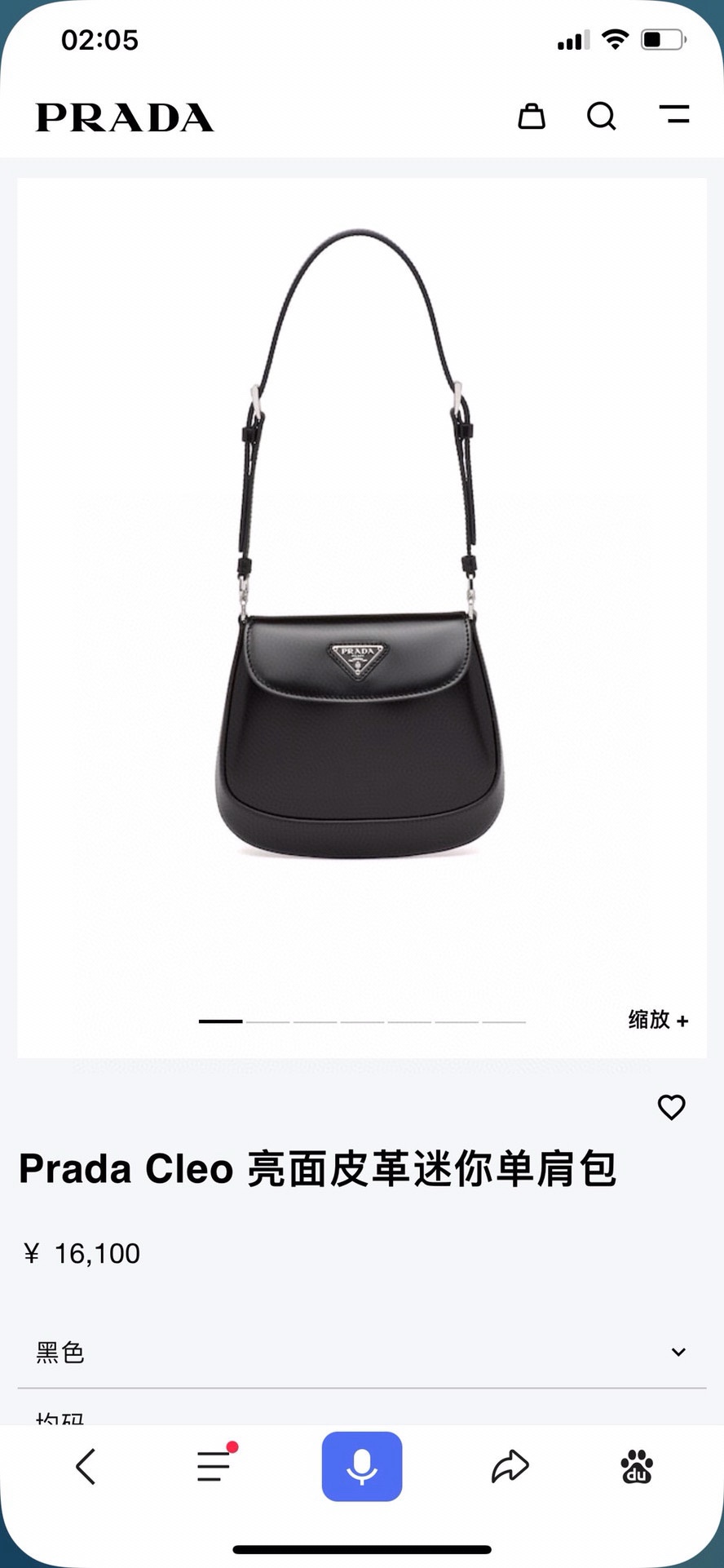The height and width of the screenshot is (1568, 724).
Task: Add the Cleo bag to wishlist
Action: click(671, 1107)
